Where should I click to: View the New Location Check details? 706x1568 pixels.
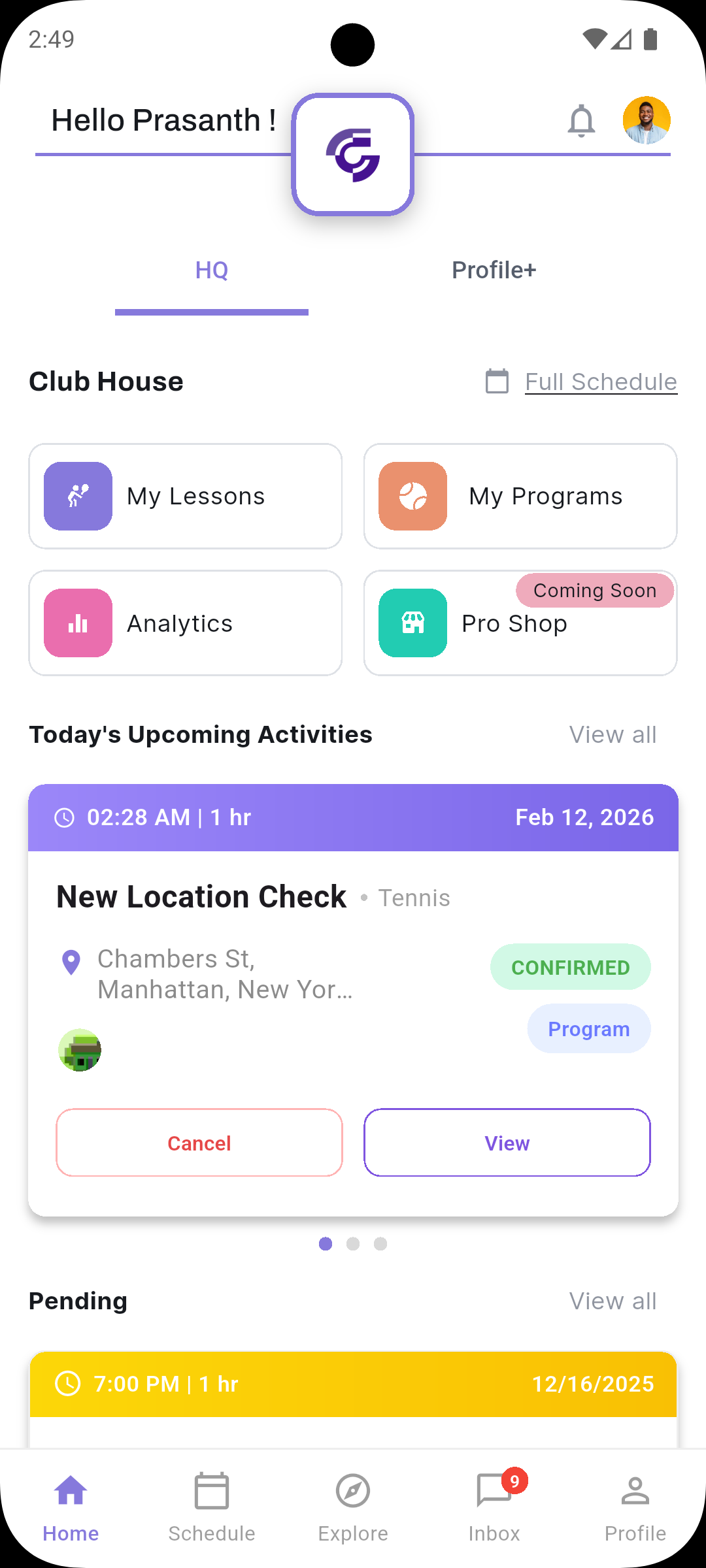coord(507,1143)
